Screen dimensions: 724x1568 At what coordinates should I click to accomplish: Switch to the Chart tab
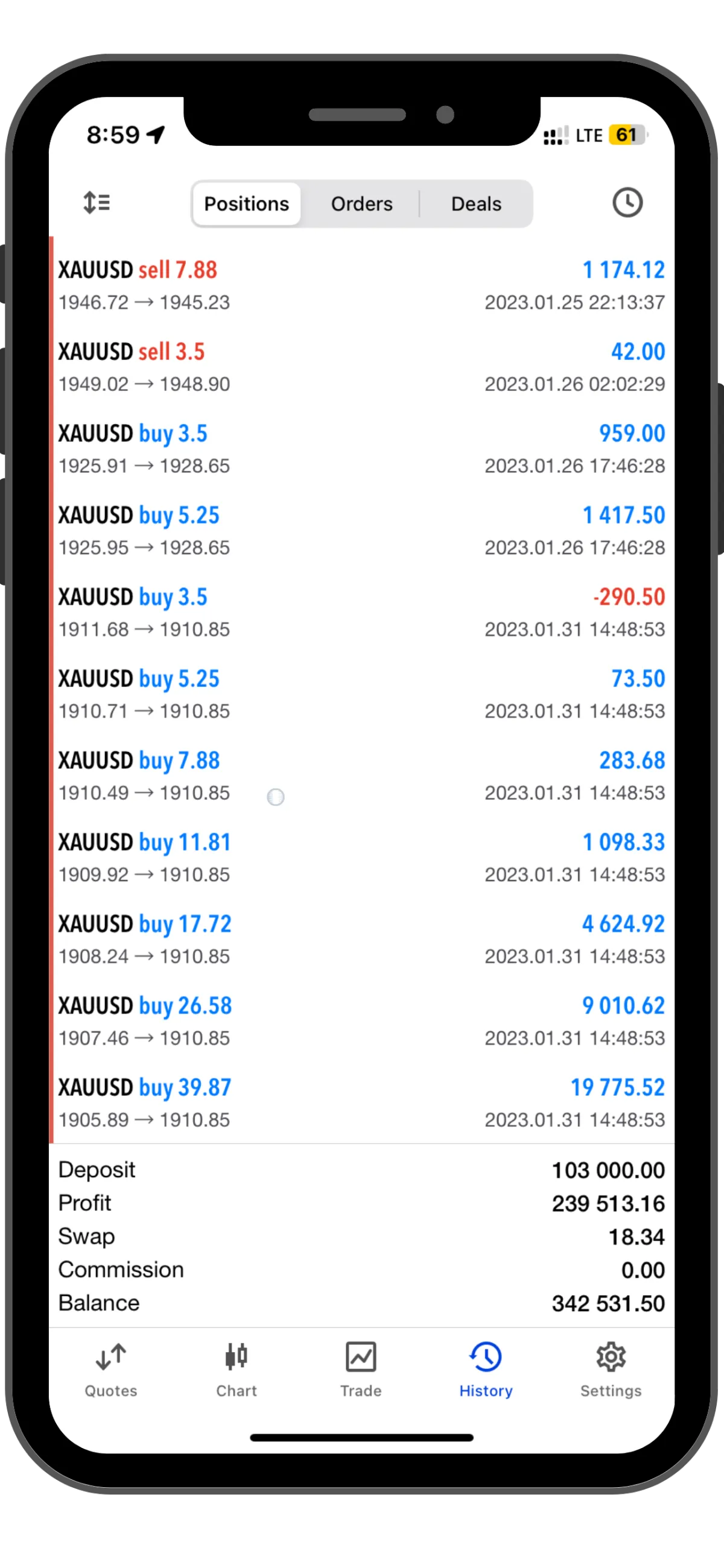pos(237,1370)
